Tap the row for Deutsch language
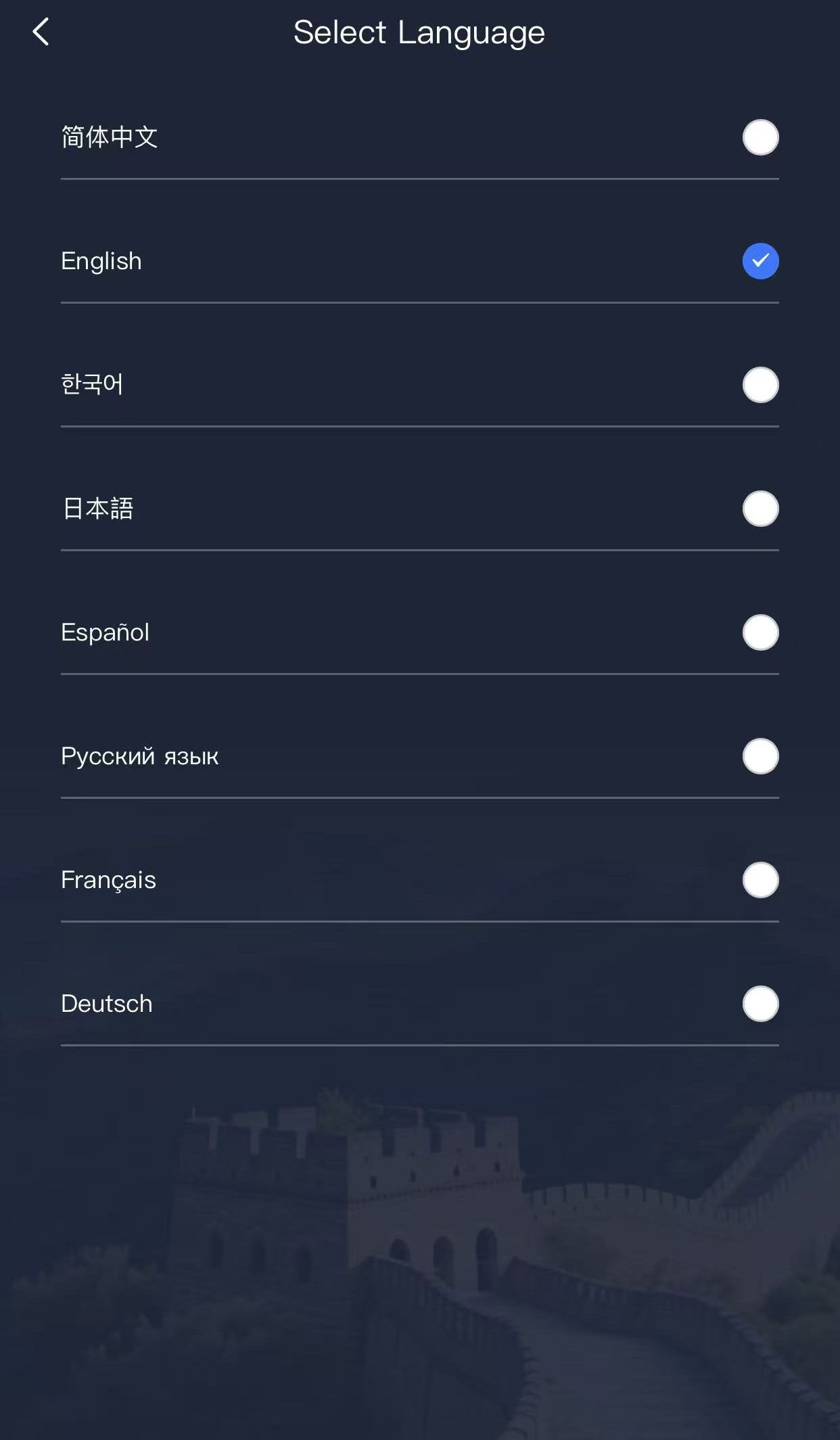This screenshot has height=1440, width=840. tap(419, 1004)
